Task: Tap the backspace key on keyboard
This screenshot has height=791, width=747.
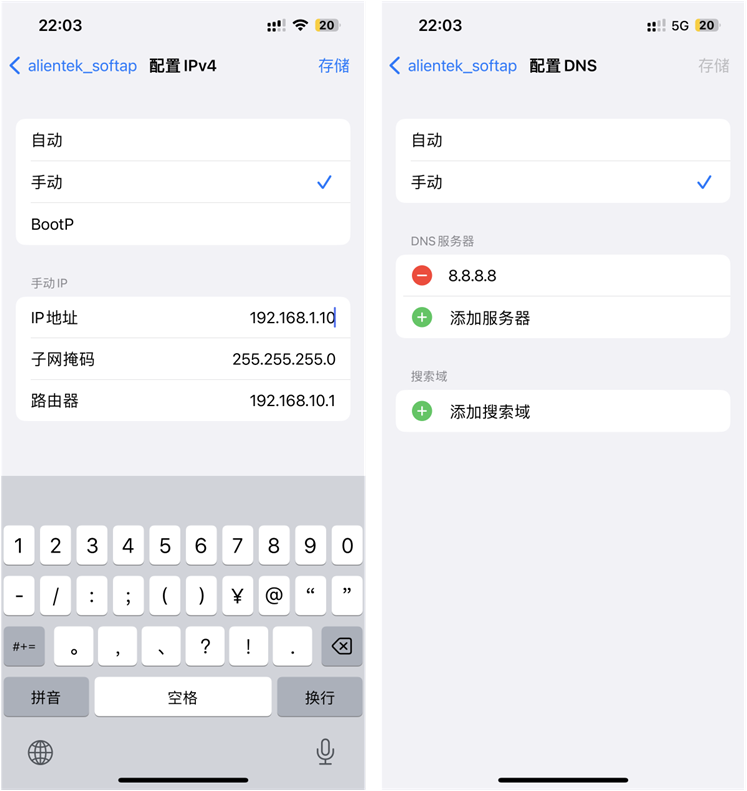Action: click(341, 647)
